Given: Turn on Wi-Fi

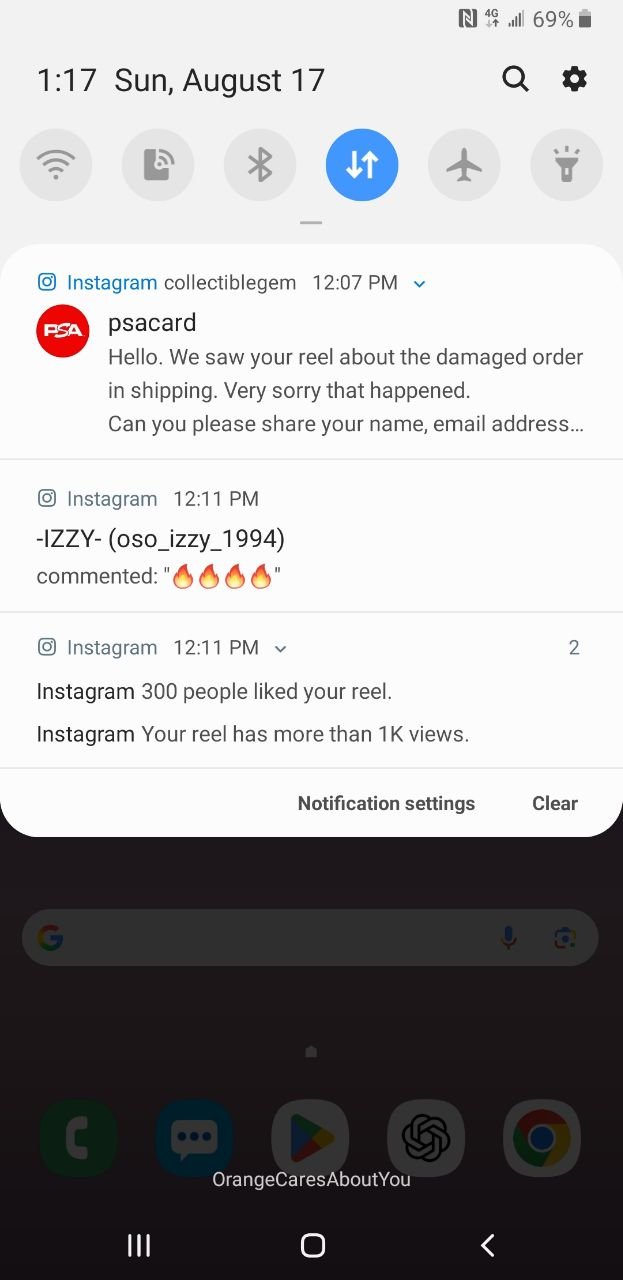Looking at the screenshot, I should [x=56, y=165].
